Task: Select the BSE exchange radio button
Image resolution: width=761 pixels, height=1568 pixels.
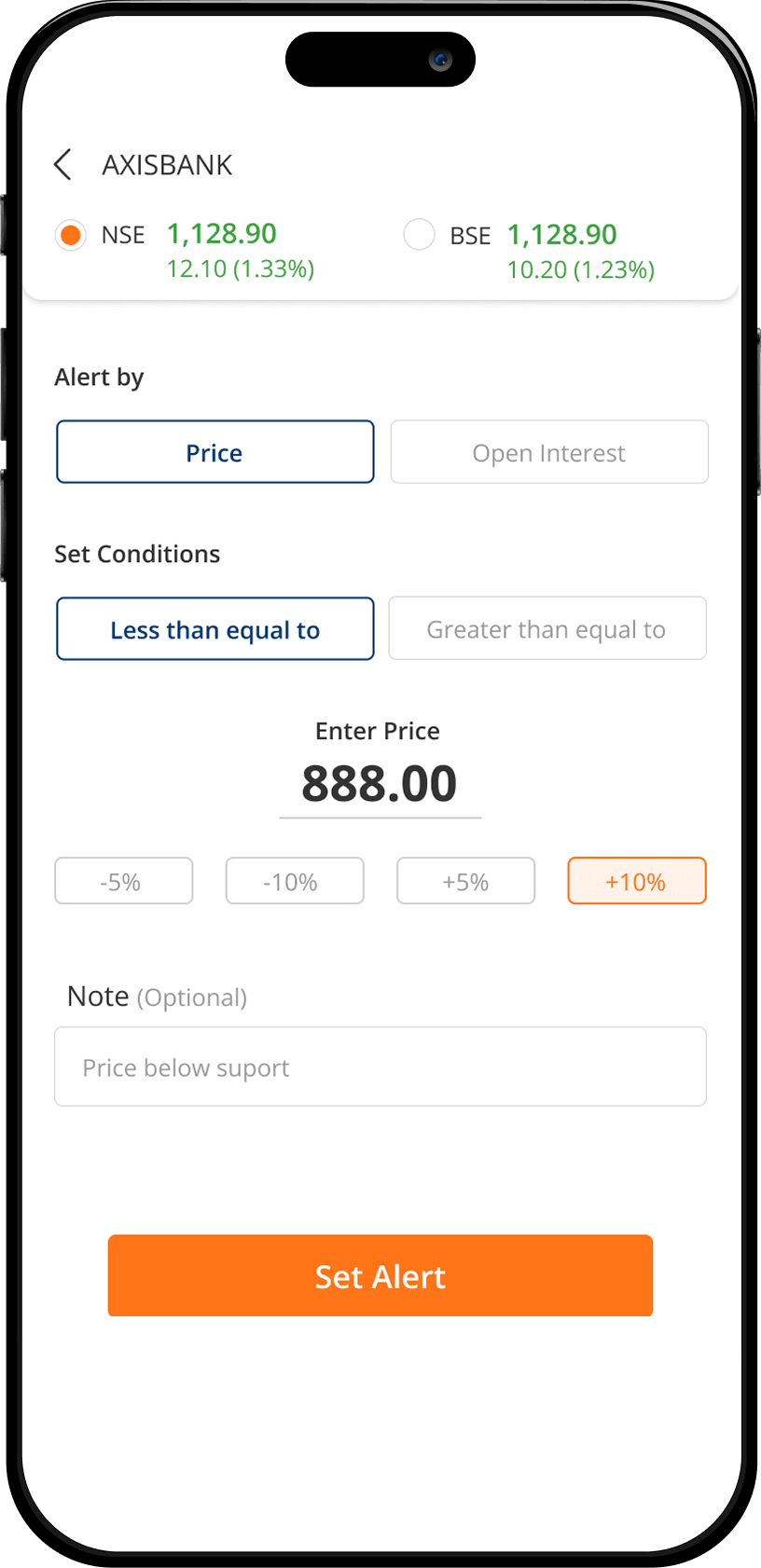Action: [420, 235]
